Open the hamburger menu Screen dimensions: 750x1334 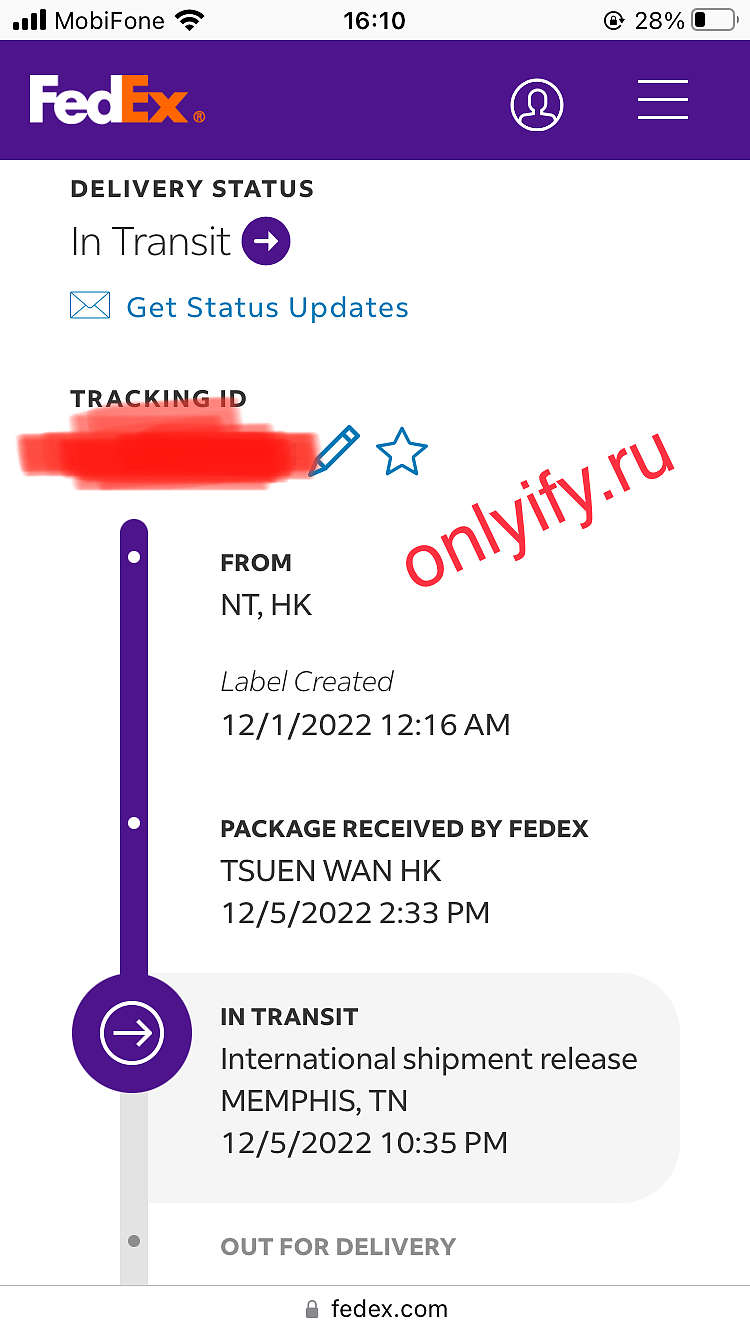[x=662, y=99]
